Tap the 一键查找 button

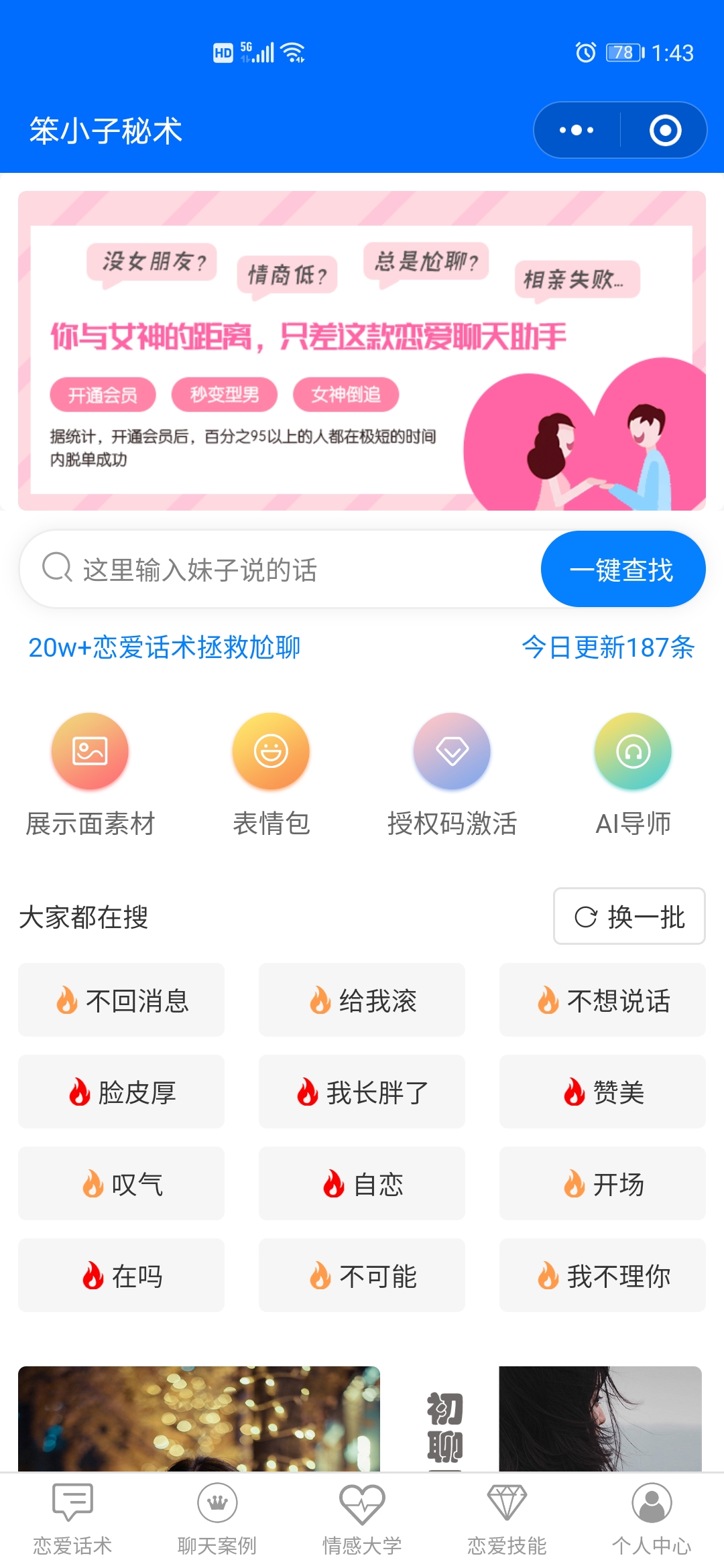coord(623,569)
